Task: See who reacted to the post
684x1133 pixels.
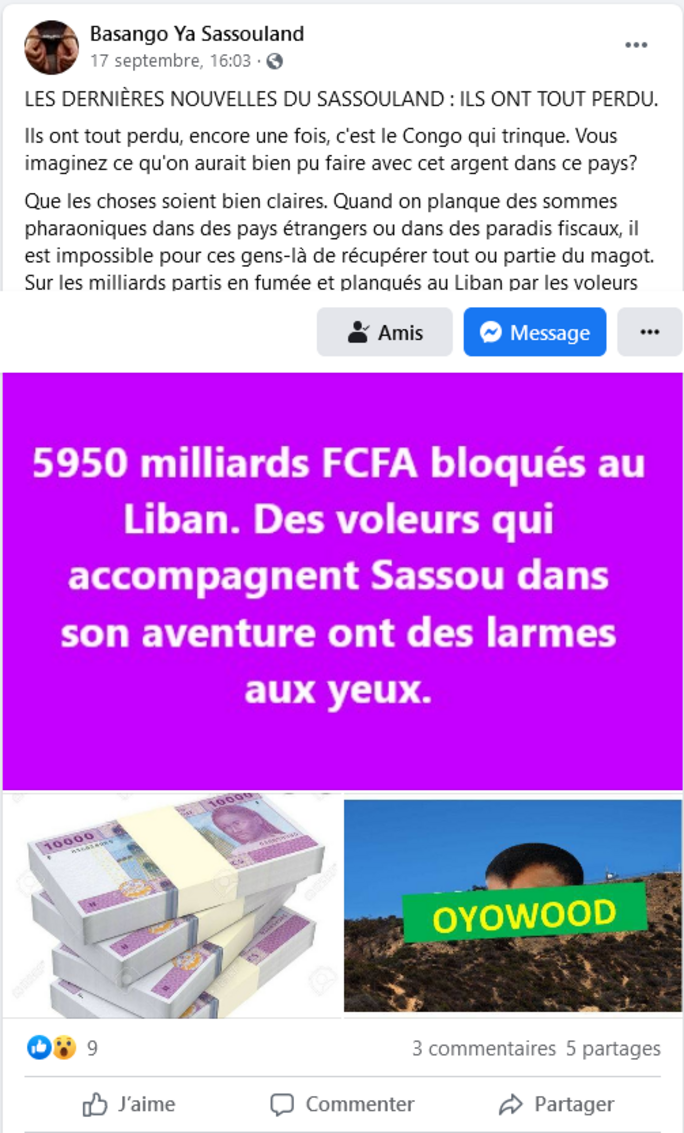Action: 62,1048
